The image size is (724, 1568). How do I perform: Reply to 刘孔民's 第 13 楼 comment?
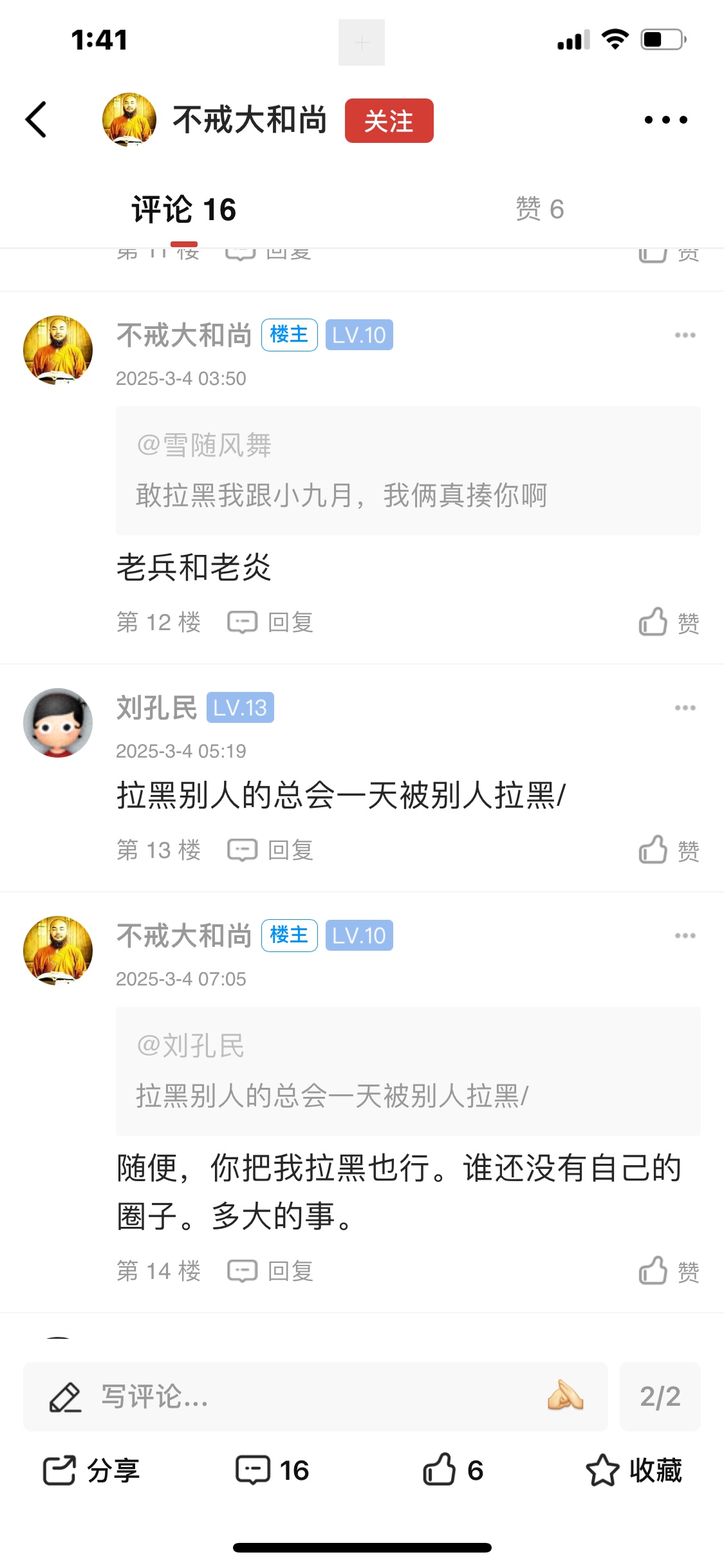[271, 850]
